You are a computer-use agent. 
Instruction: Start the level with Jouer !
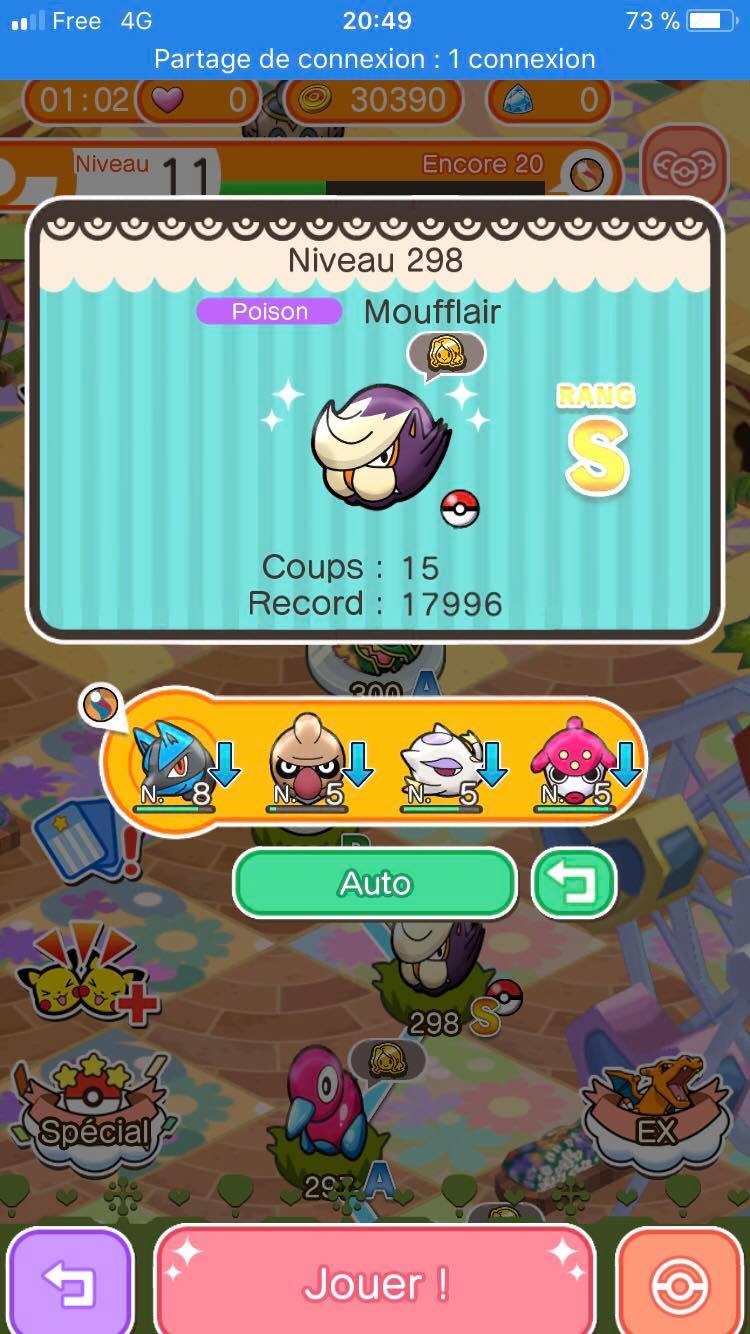click(x=375, y=1283)
